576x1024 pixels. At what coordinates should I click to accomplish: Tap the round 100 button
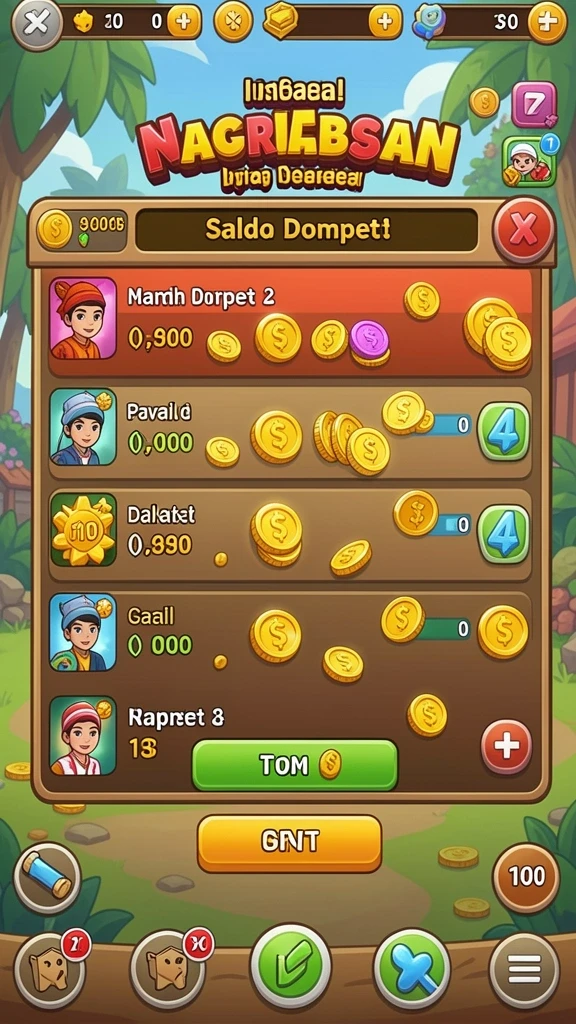click(x=526, y=876)
